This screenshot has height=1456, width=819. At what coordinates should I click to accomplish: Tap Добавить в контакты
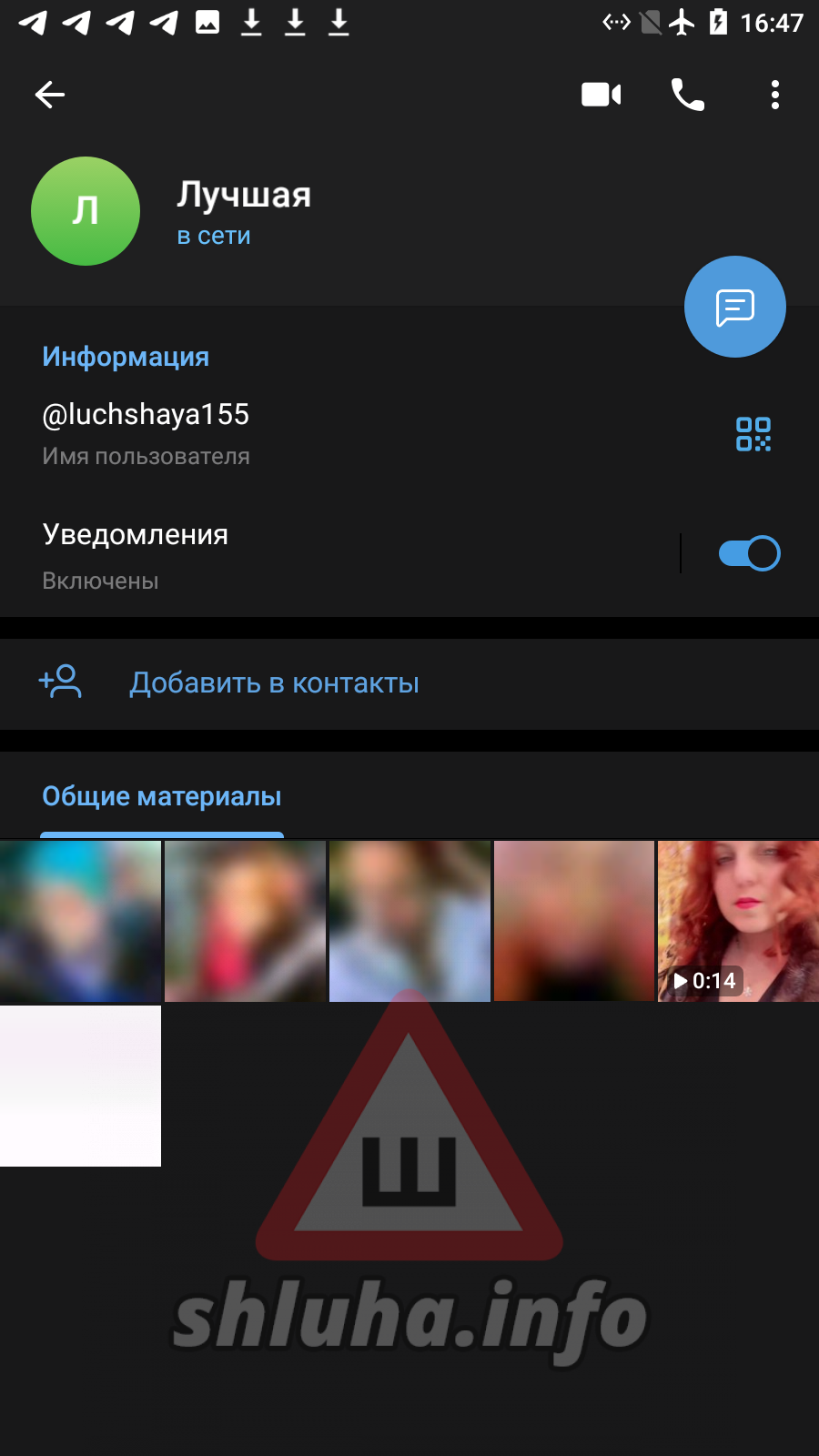pos(273,683)
